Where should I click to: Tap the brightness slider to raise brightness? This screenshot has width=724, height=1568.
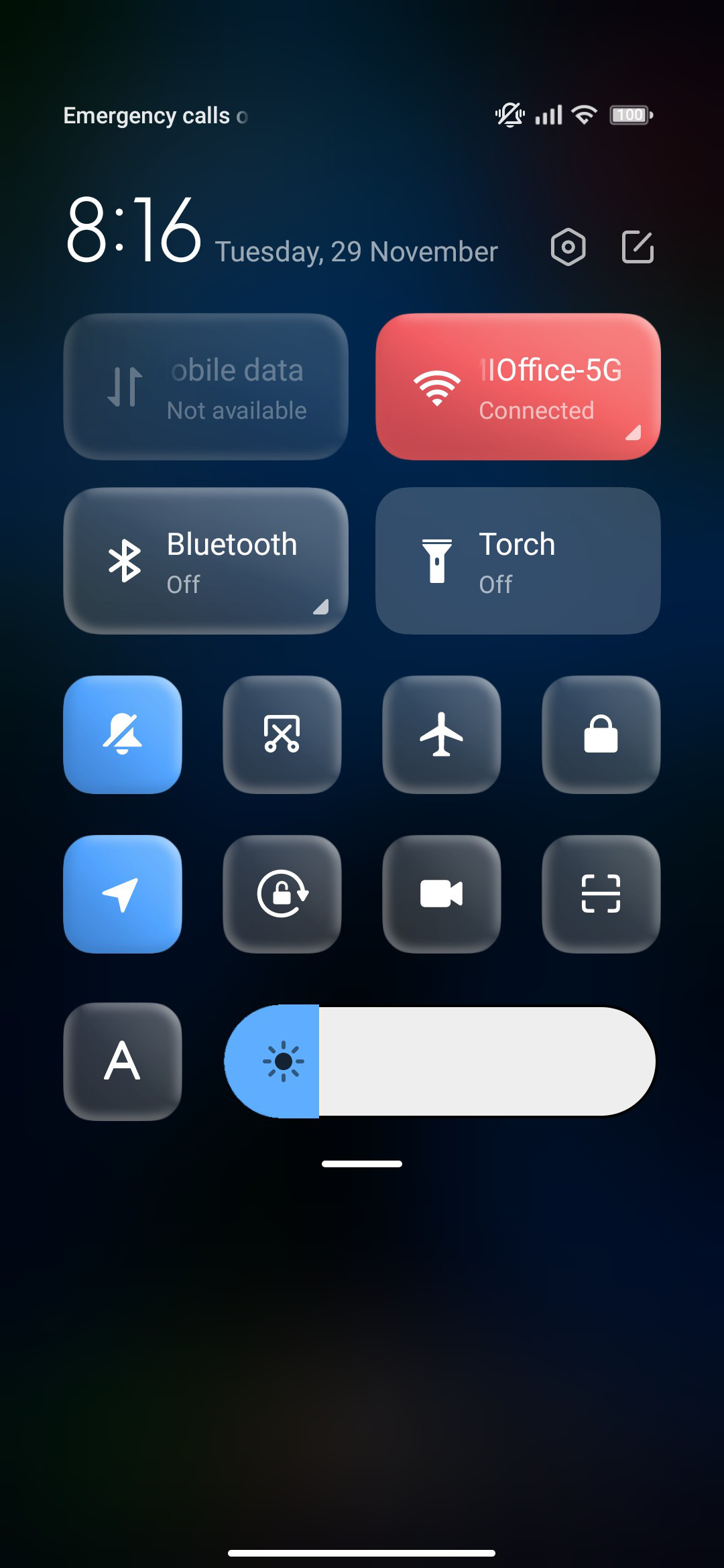point(440,1061)
